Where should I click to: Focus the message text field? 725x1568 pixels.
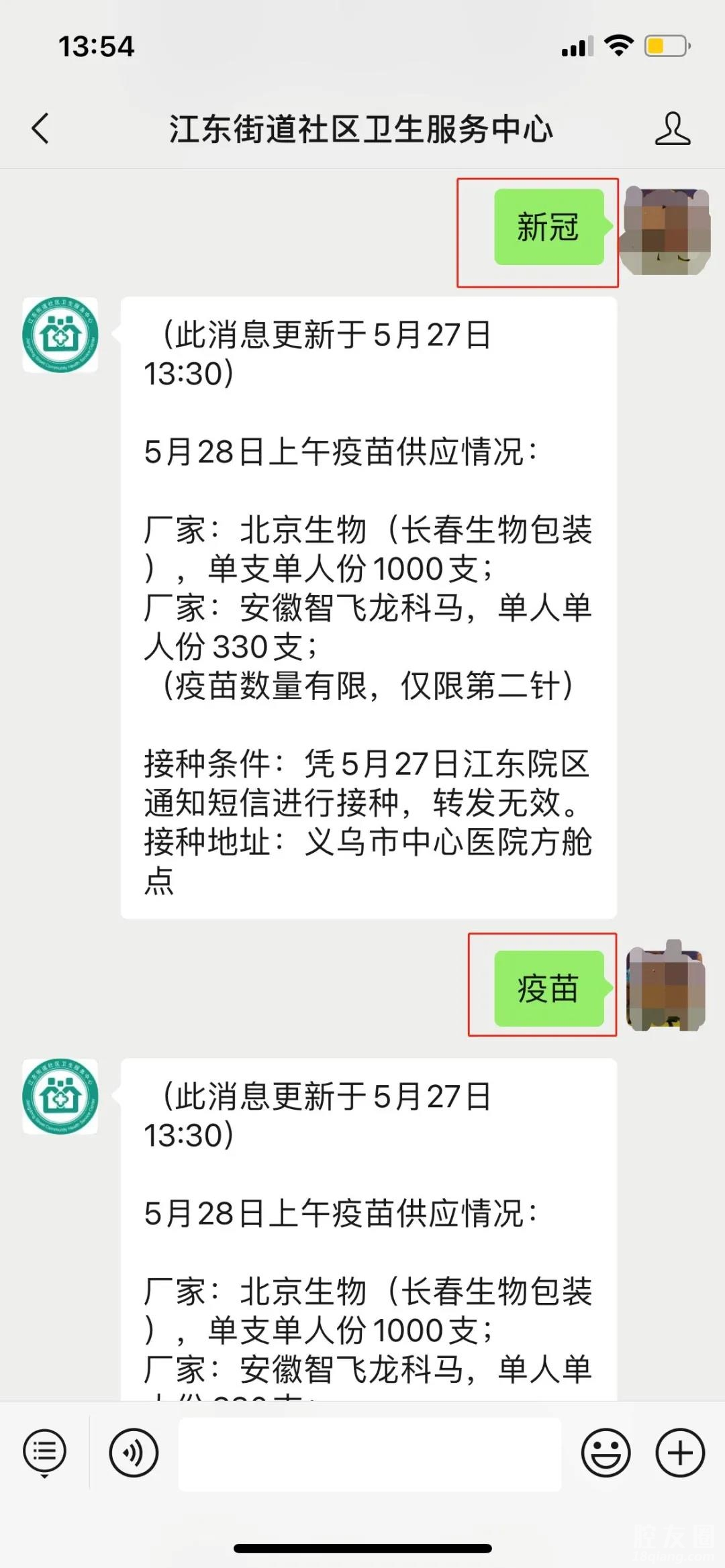(x=369, y=1453)
